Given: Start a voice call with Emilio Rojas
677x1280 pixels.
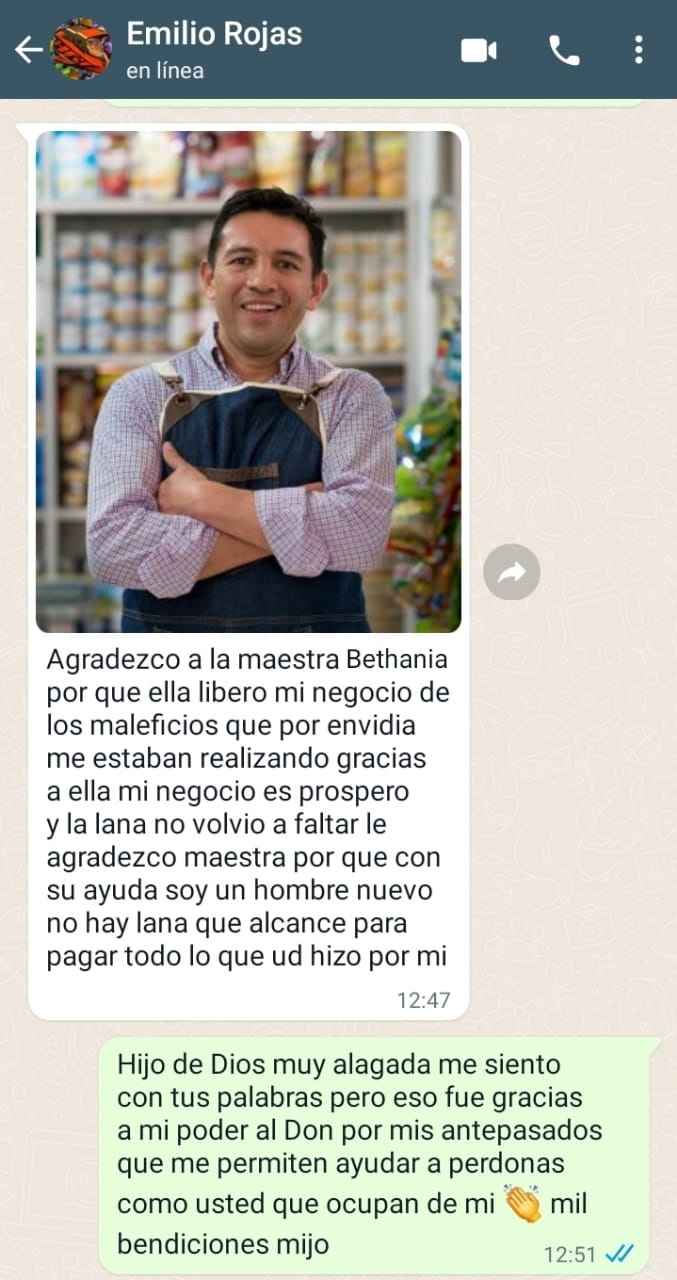Looking at the screenshot, I should click(564, 50).
